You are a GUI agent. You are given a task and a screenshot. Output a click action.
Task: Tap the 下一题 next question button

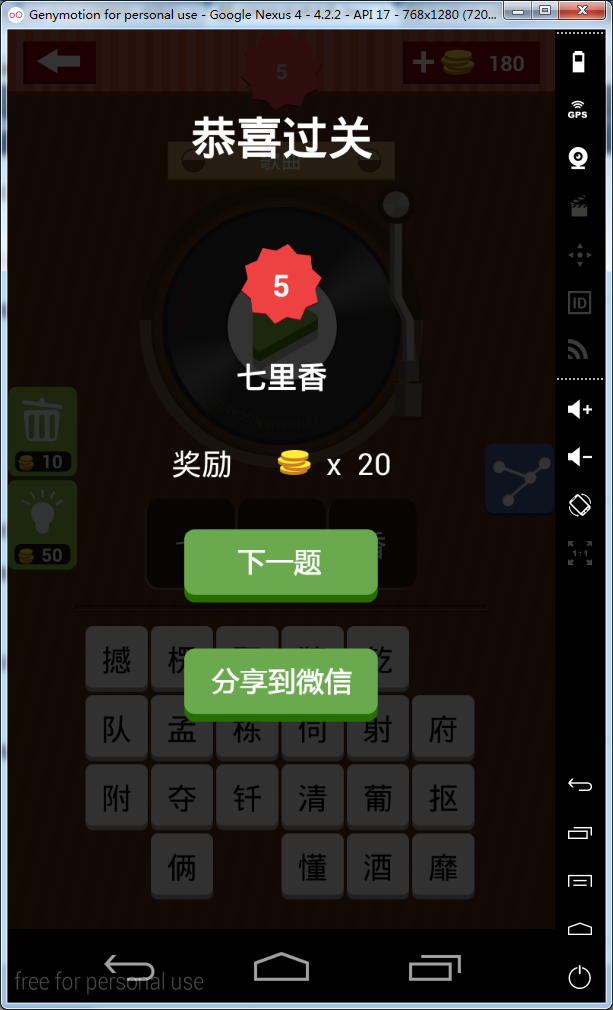[x=280, y=563]
